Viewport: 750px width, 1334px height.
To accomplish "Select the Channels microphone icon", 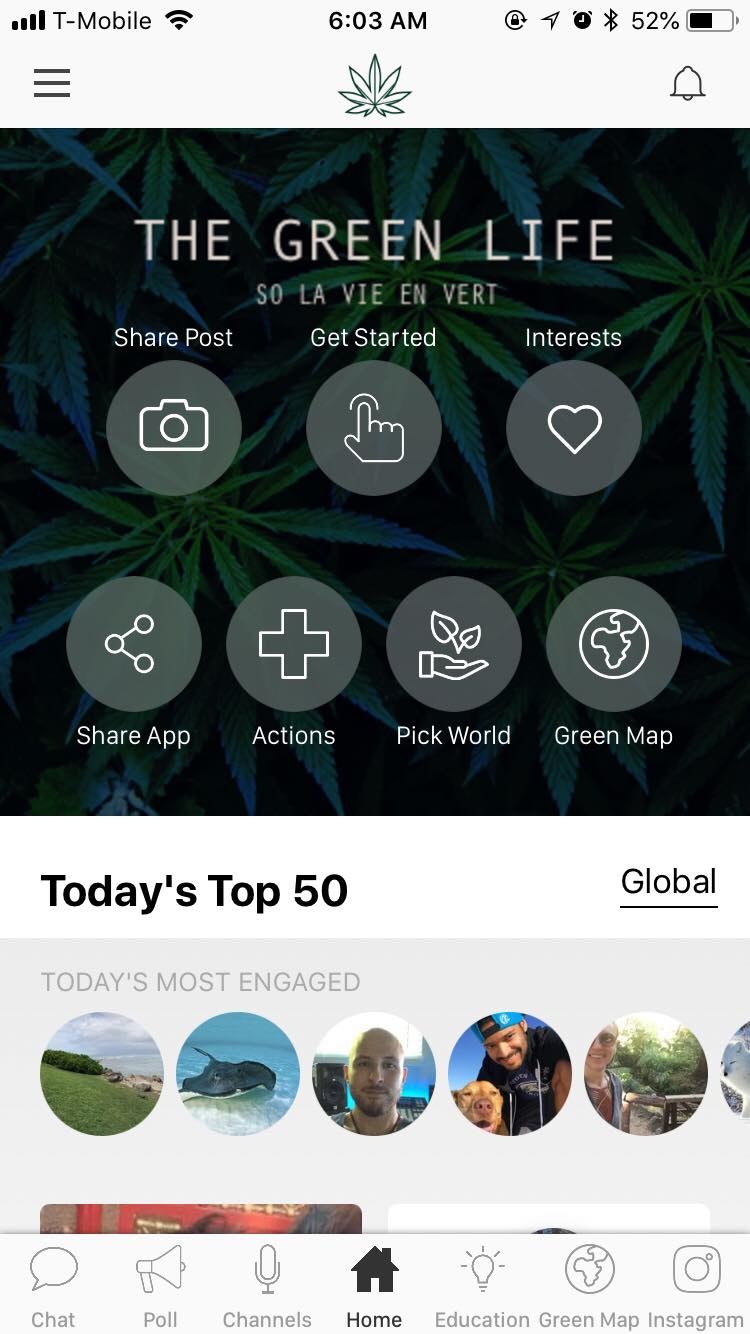I will [266, 1271].
